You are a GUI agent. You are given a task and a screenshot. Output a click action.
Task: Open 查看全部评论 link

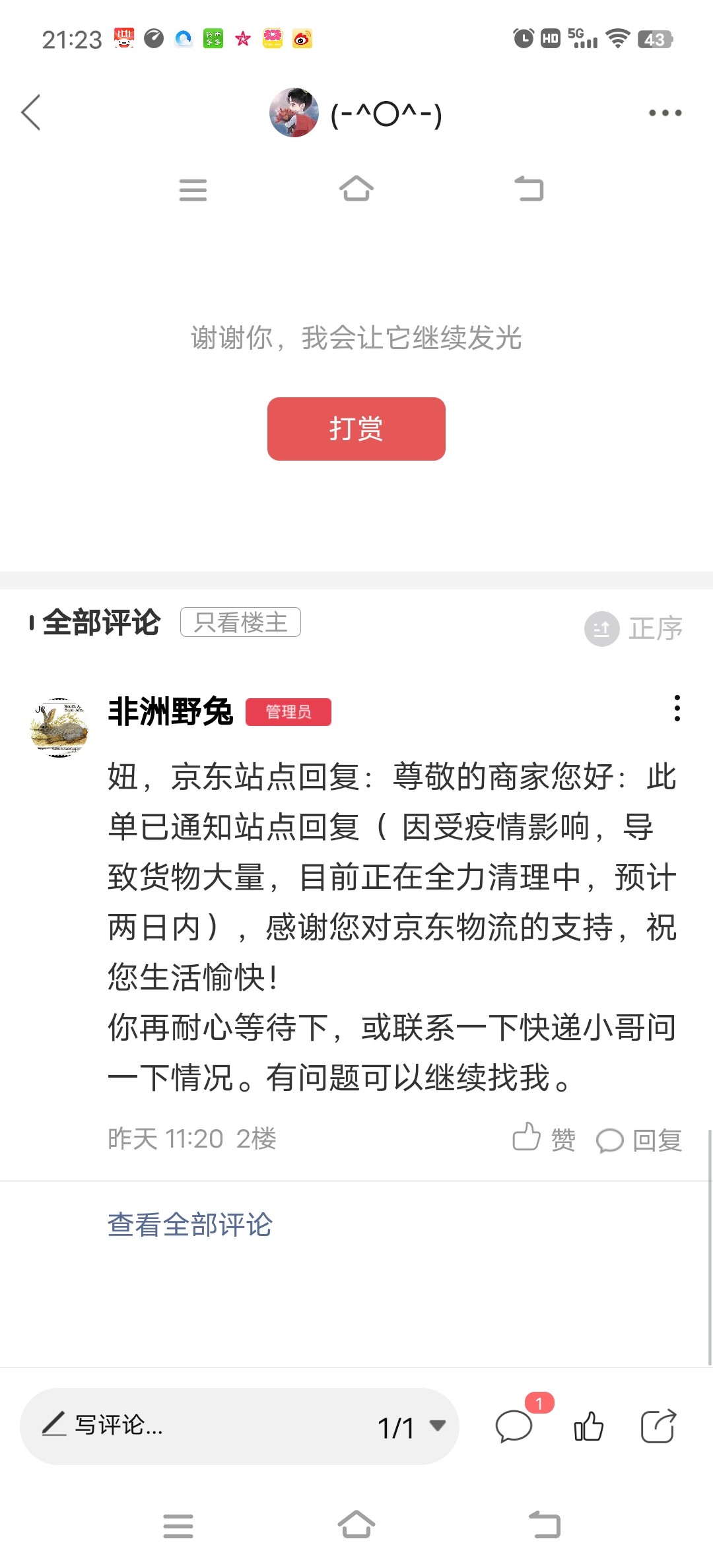coord(190,1225)
